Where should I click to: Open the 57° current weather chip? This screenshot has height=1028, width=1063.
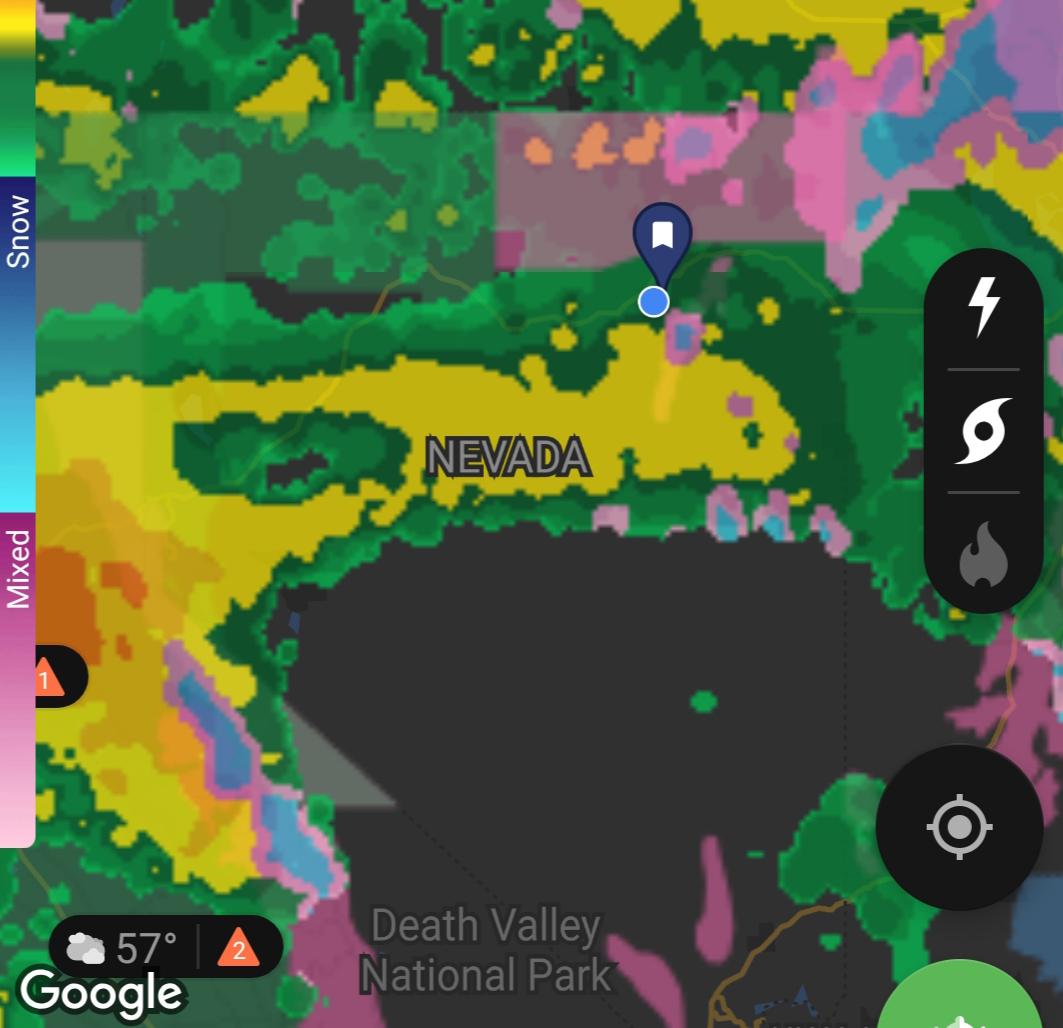point(125,947)
